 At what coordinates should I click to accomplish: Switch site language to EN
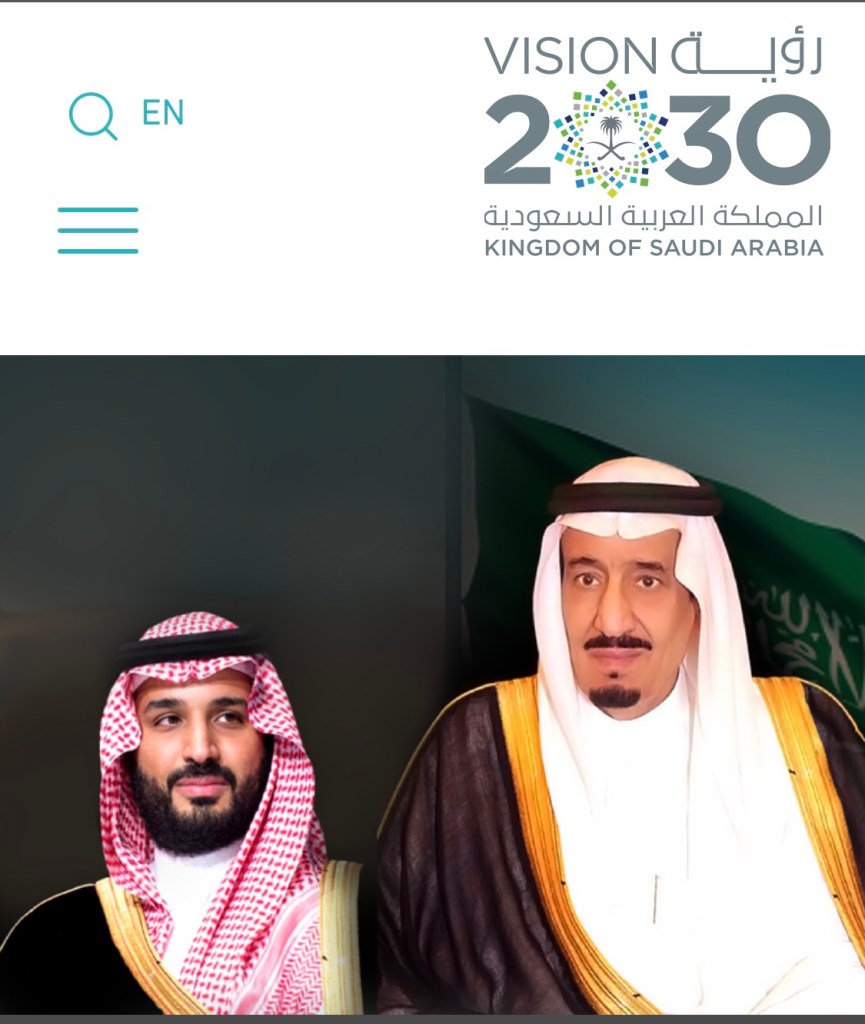point(163,113)
